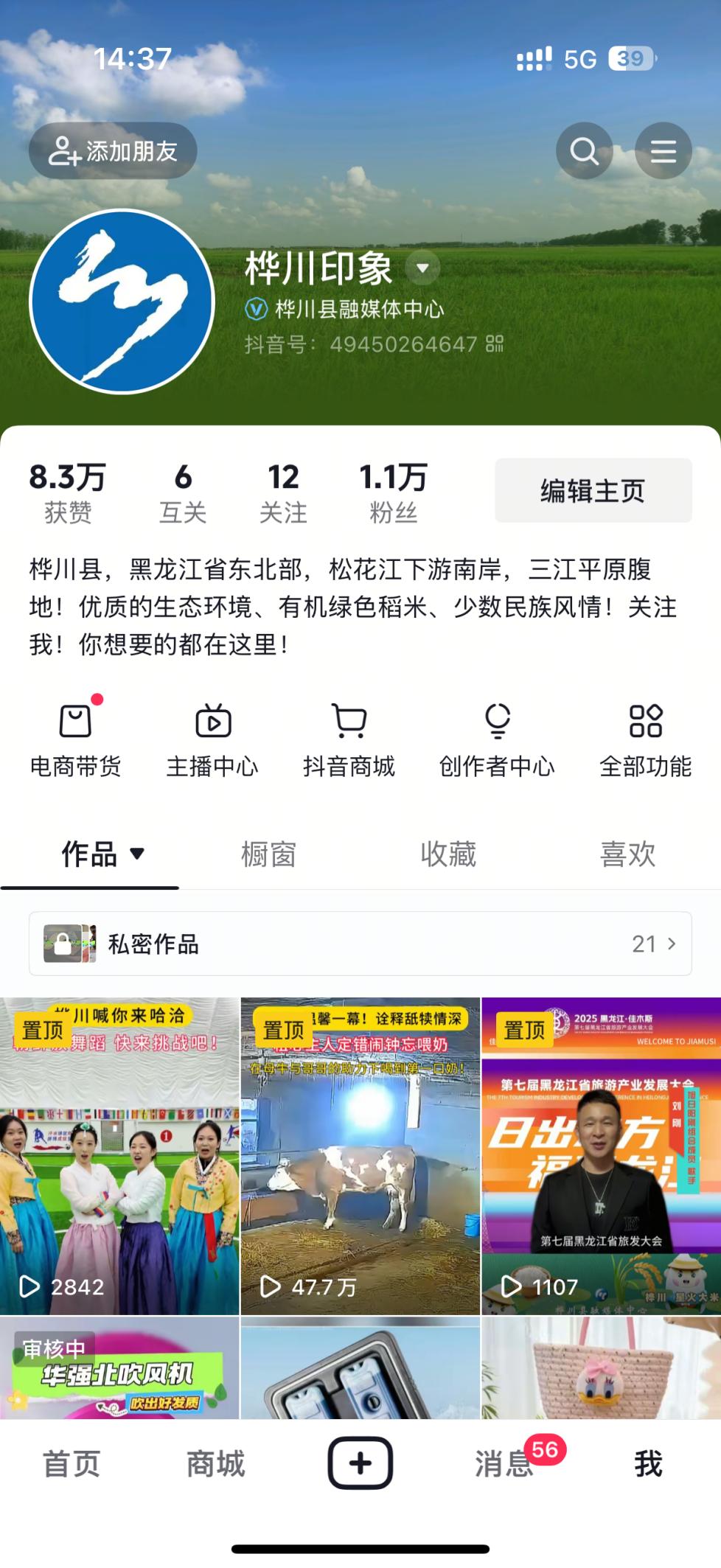Tap 编辑主页 to edit the profile
This screenshot has height=1568, width=721.
[593, 490]
